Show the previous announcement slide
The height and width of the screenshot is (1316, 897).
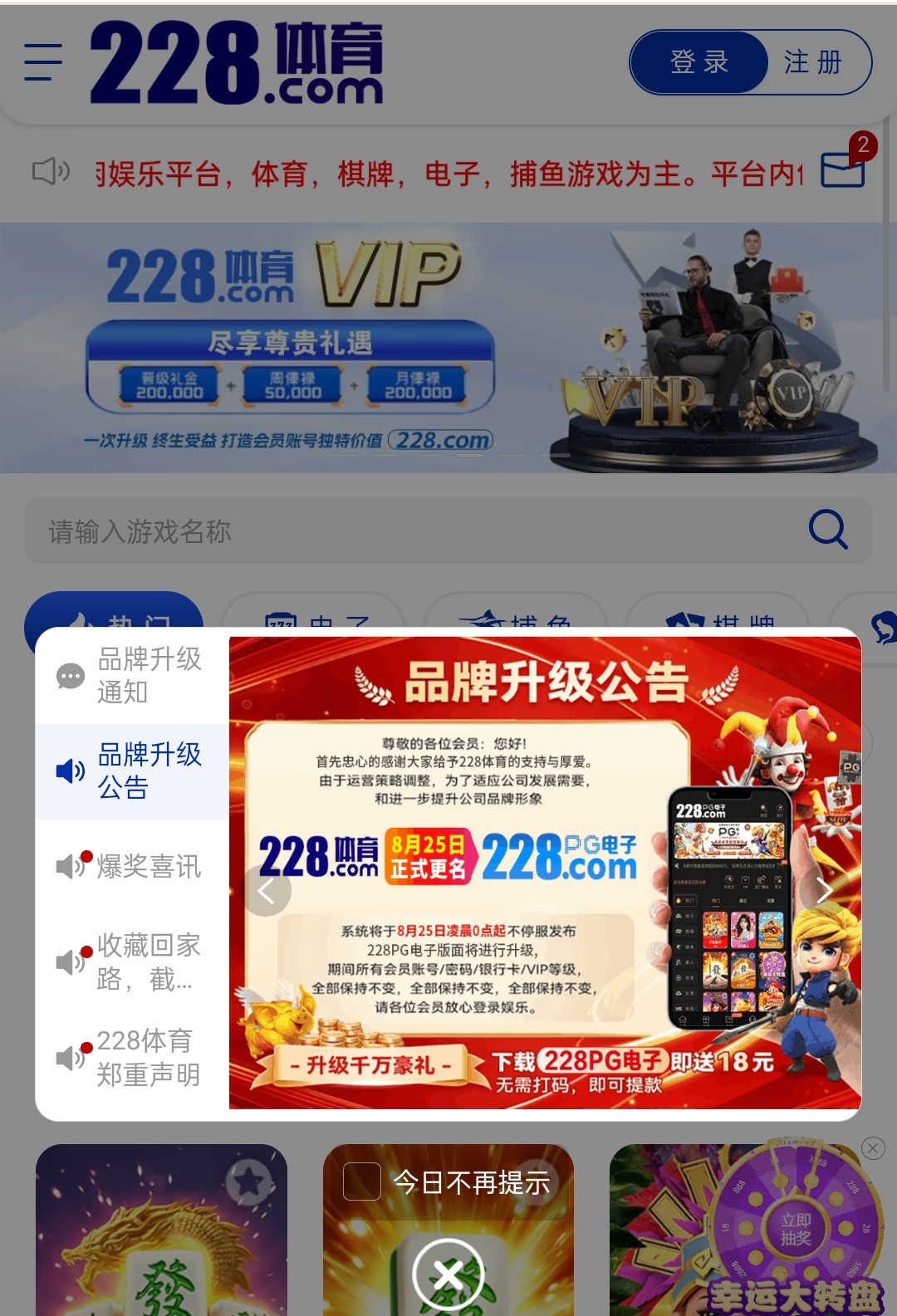(267, 891)
